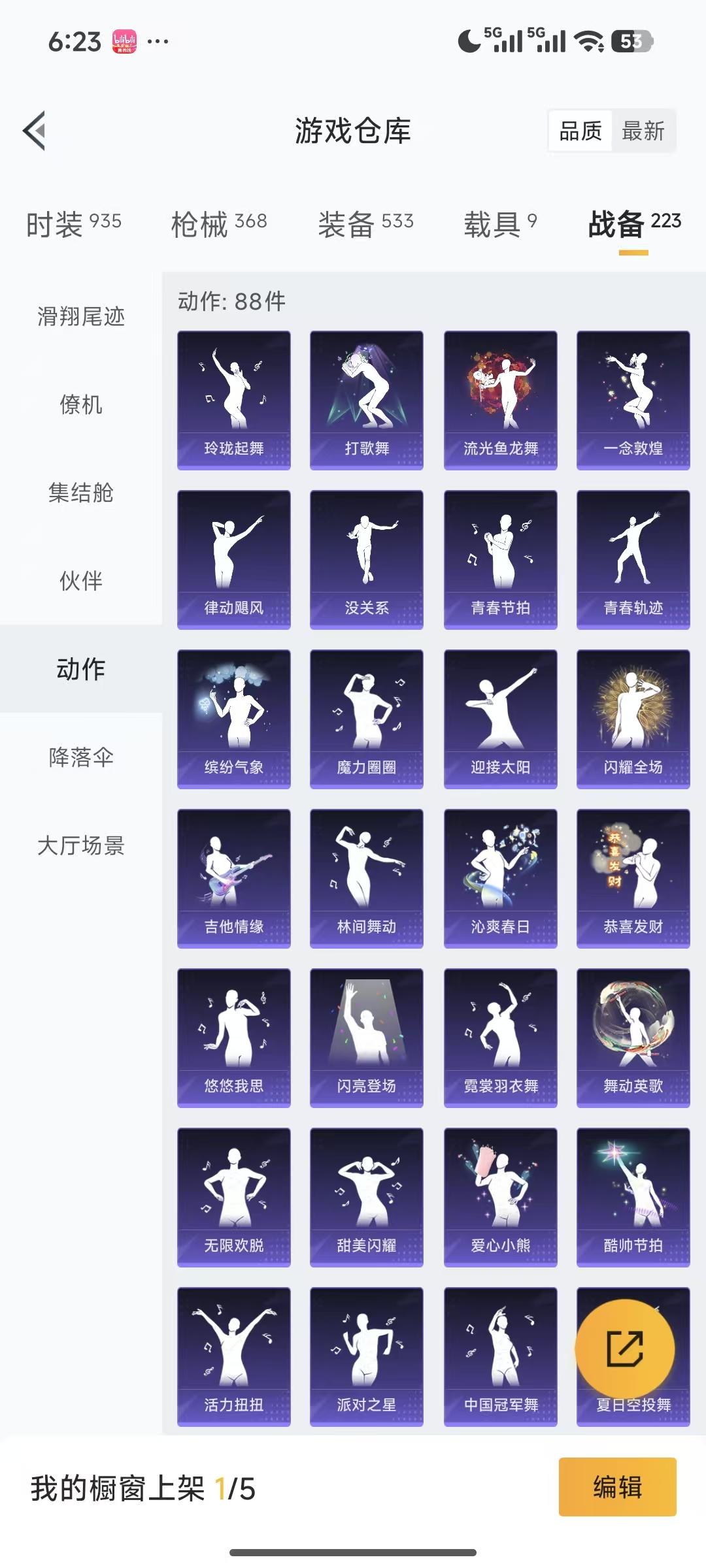Viewport: 706px width, 1568px height.
Task: Switch sorting to 最新
Action: (x=643, y=132)
